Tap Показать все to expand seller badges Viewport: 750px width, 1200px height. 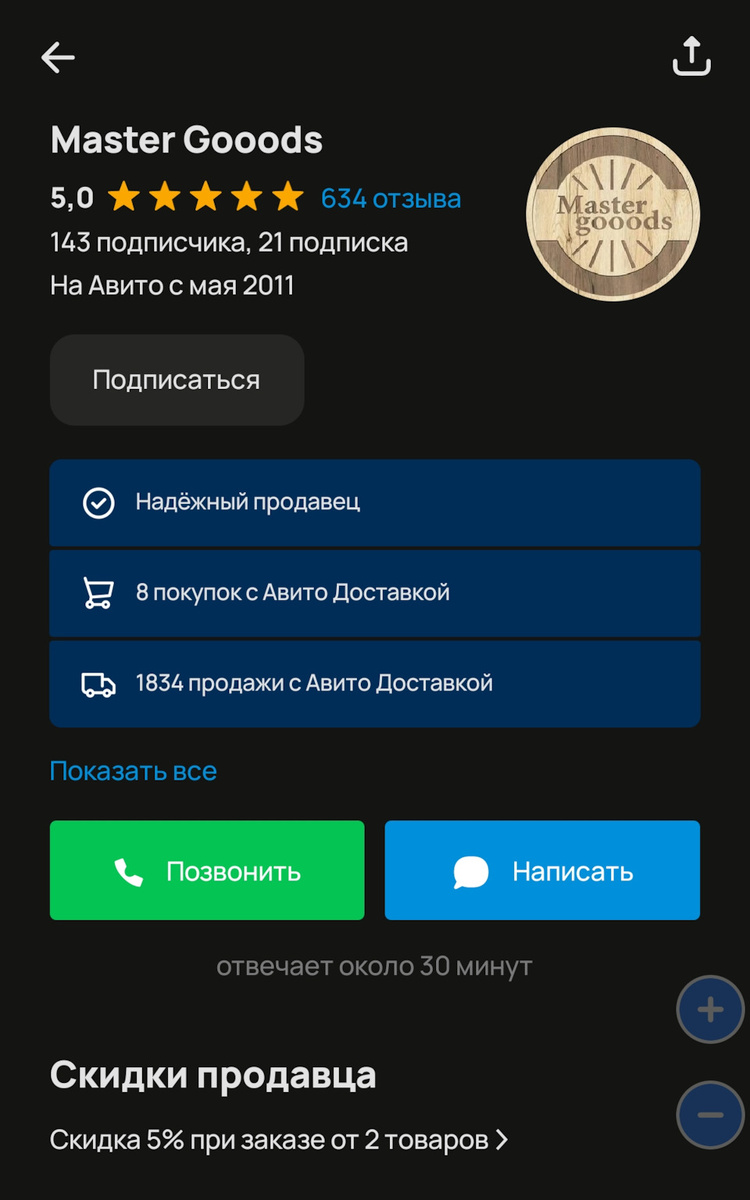(132, 770)
